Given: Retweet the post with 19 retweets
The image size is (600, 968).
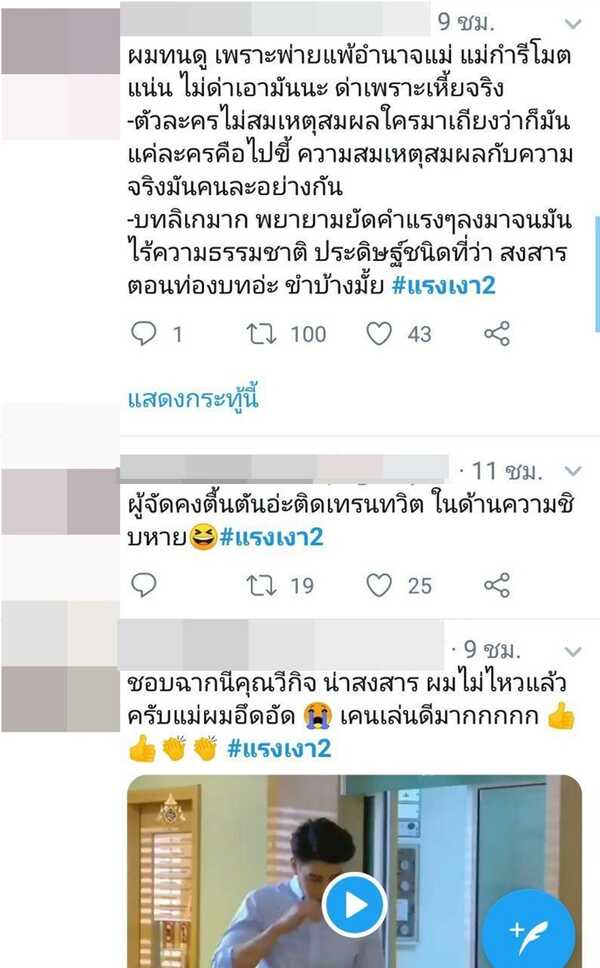Looking at the screenshot, I should pos(263,585).
